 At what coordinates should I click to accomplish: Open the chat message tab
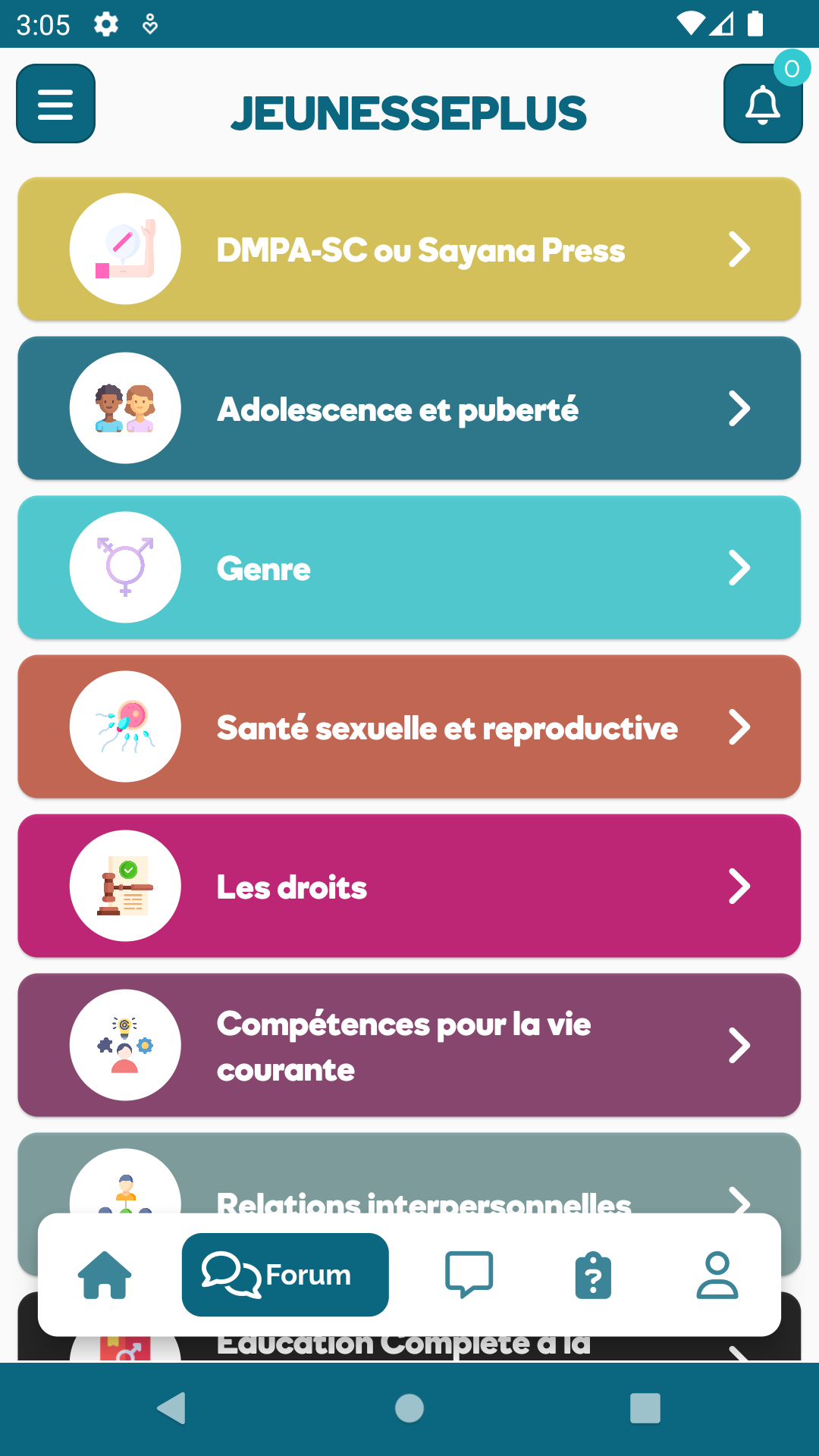469,1275
